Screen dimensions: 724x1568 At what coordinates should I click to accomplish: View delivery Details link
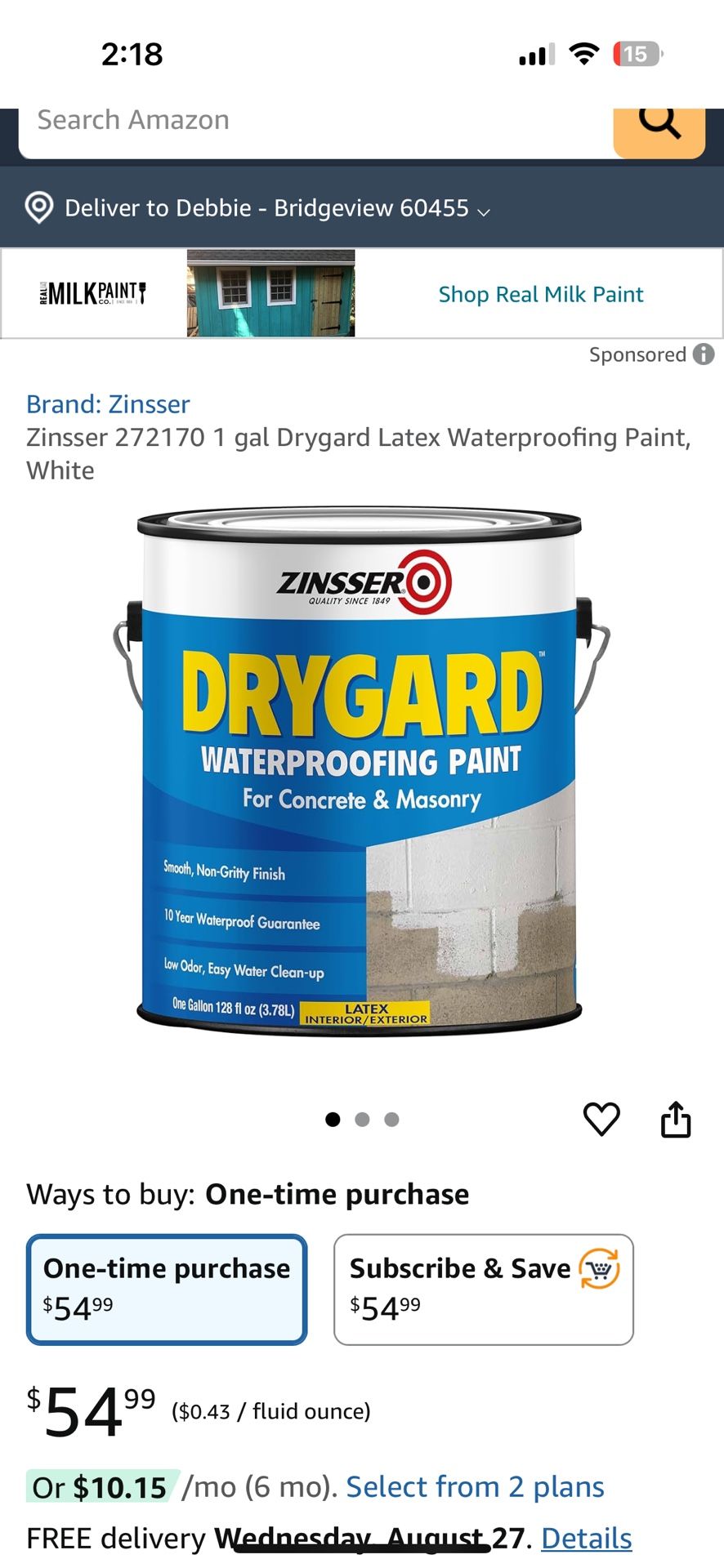click(586, 1539)
